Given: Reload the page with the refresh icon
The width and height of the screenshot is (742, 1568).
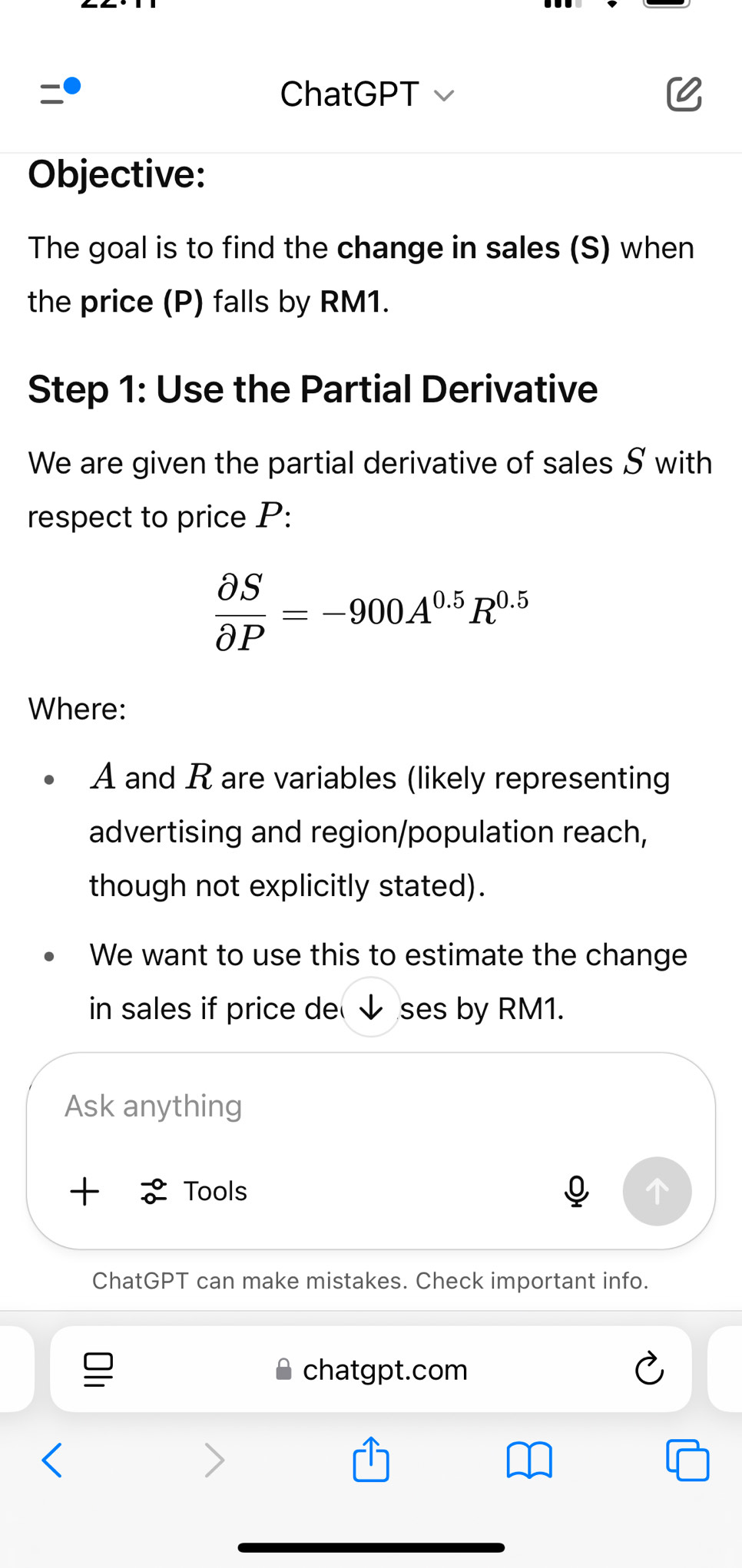Looking at the screenshot, I should (x=650, y=1369).
